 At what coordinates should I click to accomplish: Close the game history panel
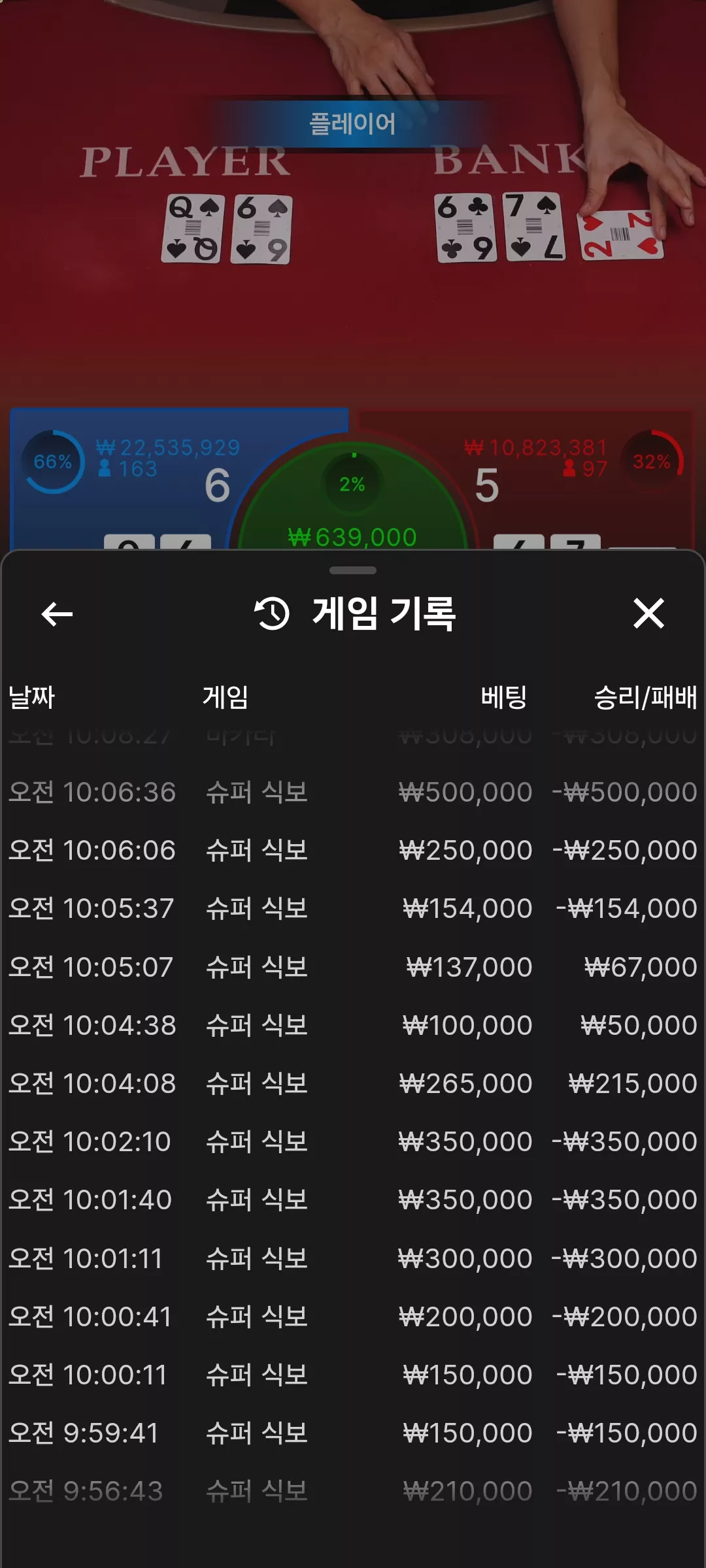[x=648, y=613]
